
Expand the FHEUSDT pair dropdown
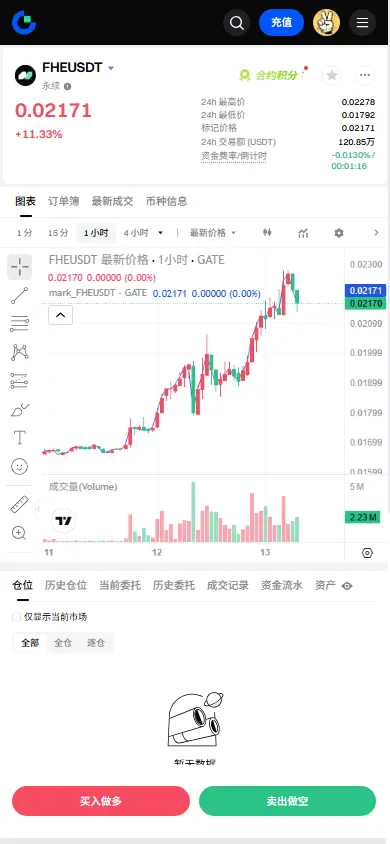coord(111,68)
